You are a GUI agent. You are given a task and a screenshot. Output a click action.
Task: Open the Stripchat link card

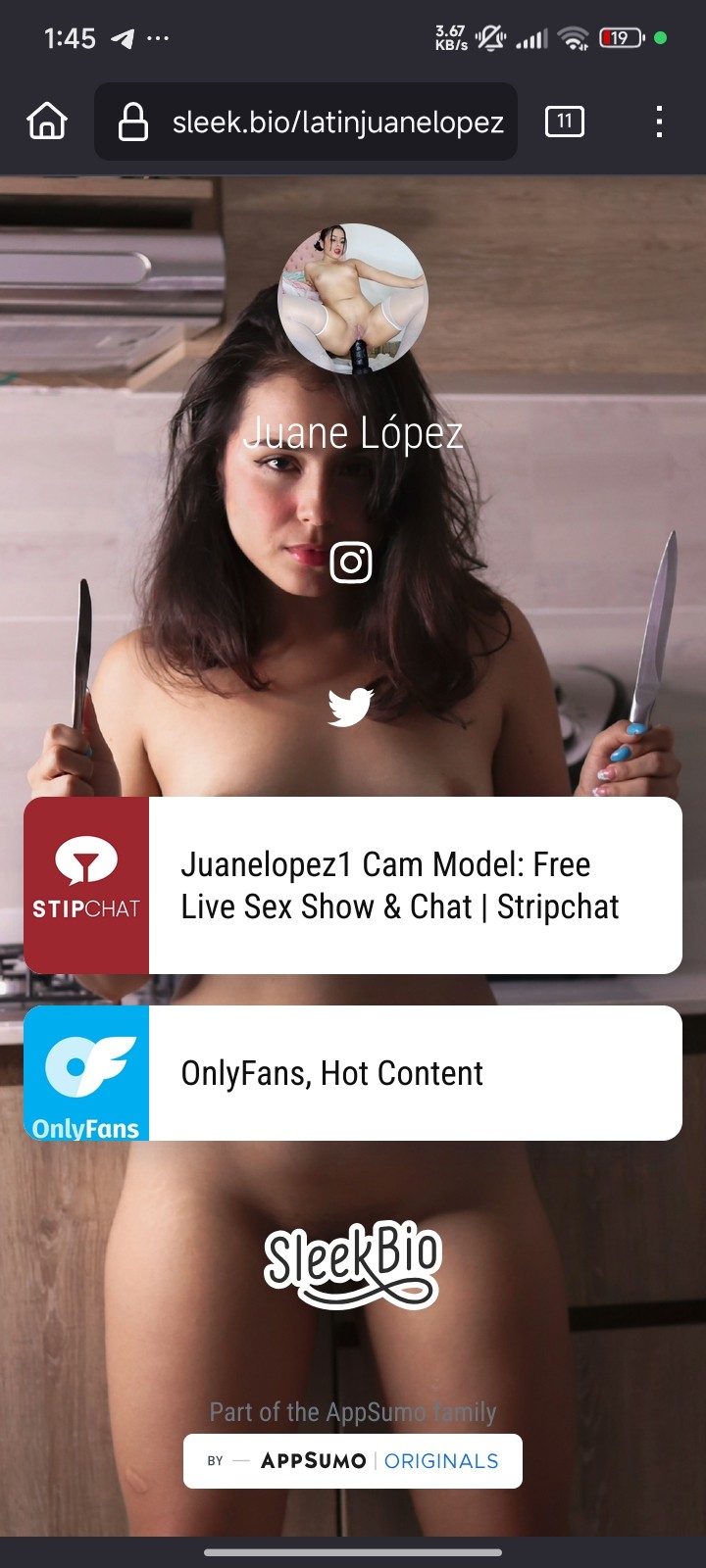pyautogui.click(x=353, y=885)
